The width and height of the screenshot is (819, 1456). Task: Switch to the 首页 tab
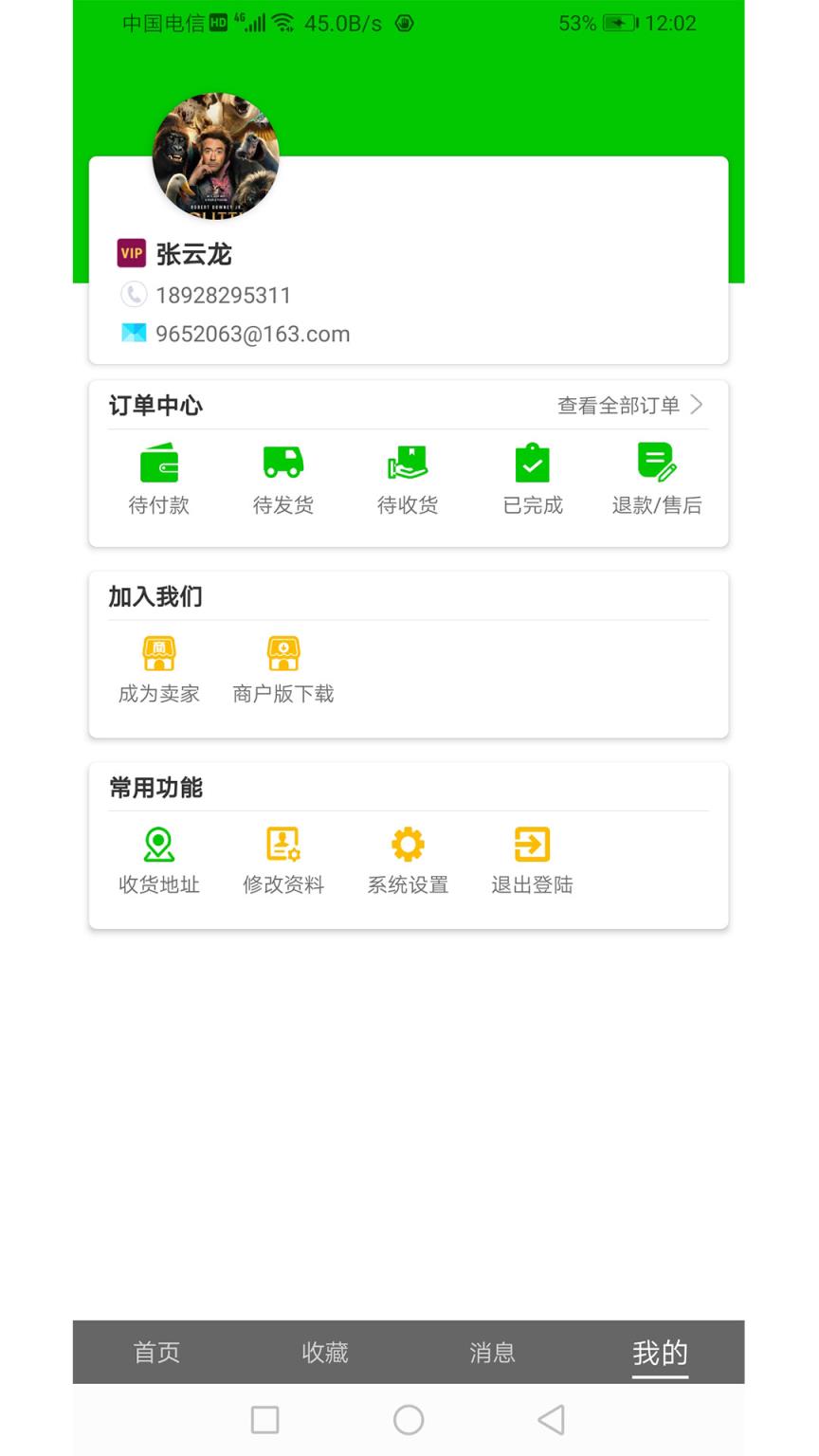point(156,1353)
